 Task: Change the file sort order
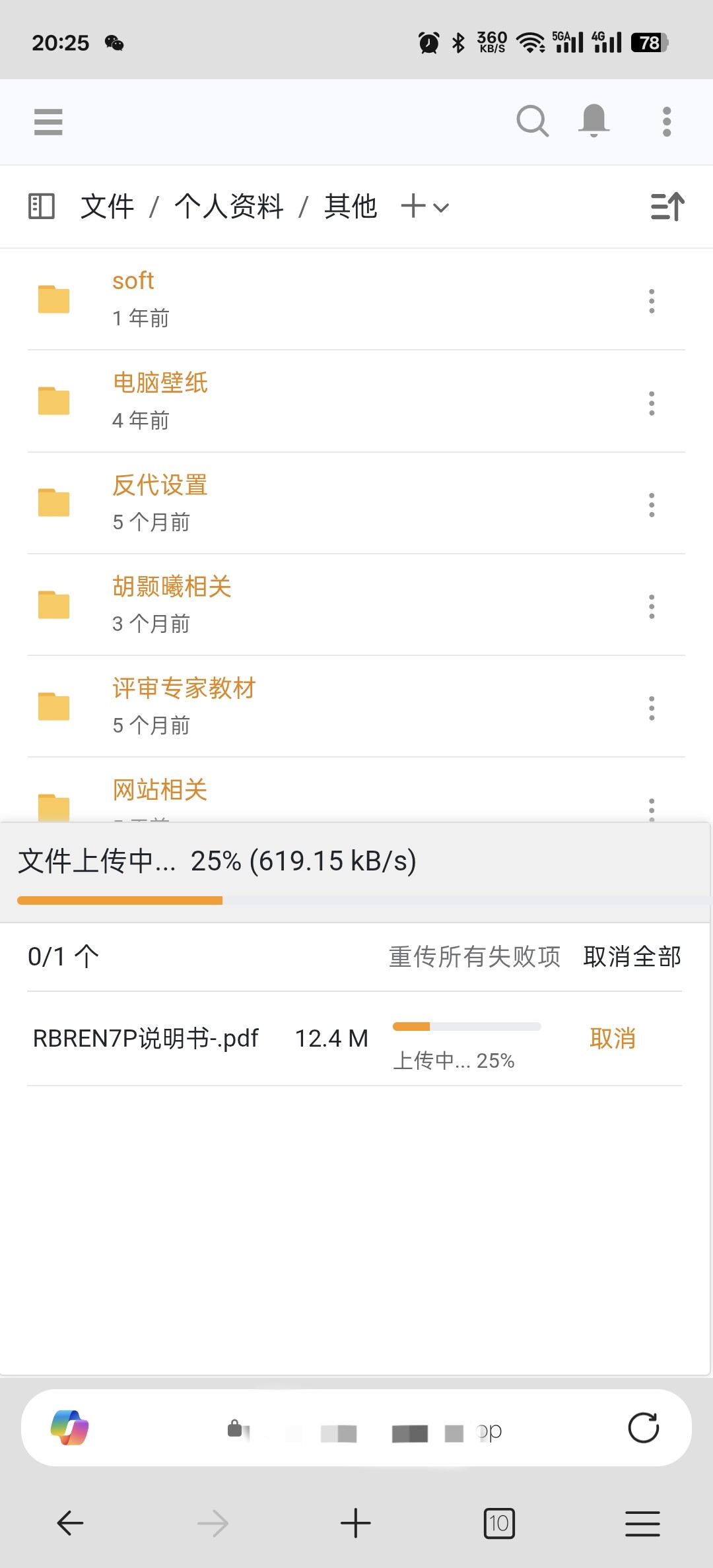[667, 207]
